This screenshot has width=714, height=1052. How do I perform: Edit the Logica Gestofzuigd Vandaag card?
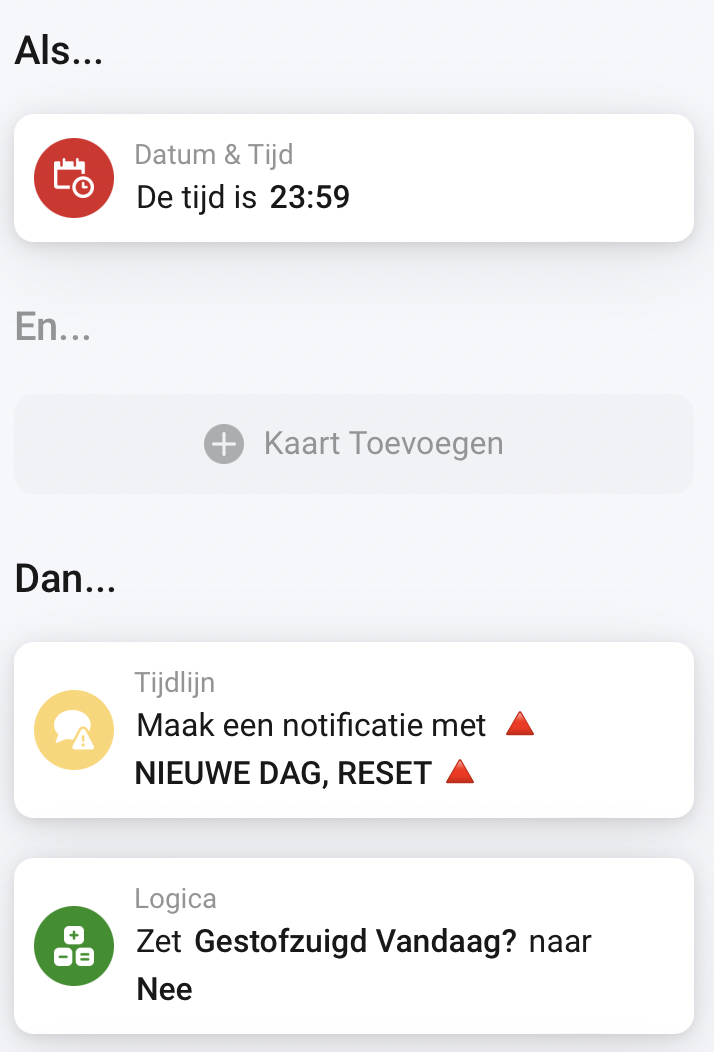[x=353, y=945]
